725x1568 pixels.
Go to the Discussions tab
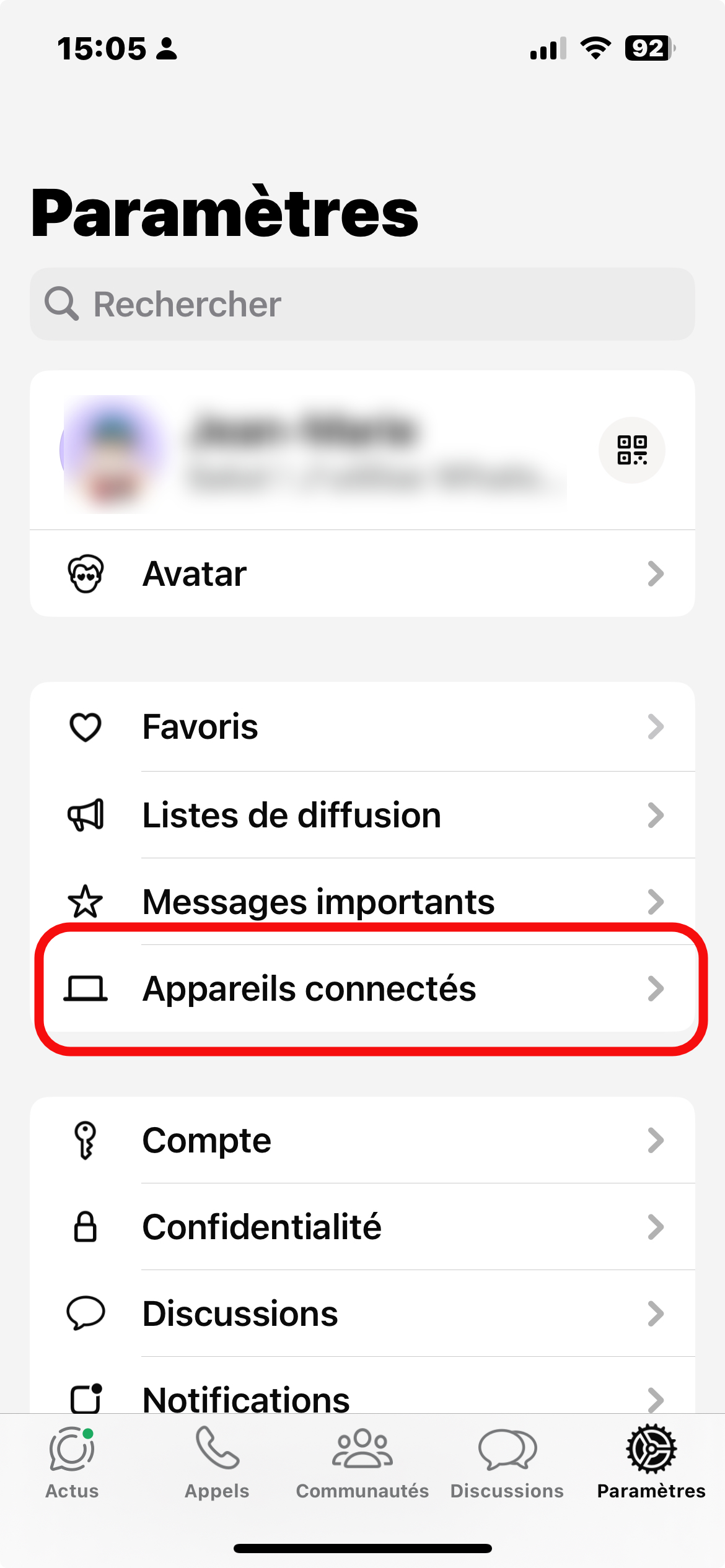click(507, 1463)
